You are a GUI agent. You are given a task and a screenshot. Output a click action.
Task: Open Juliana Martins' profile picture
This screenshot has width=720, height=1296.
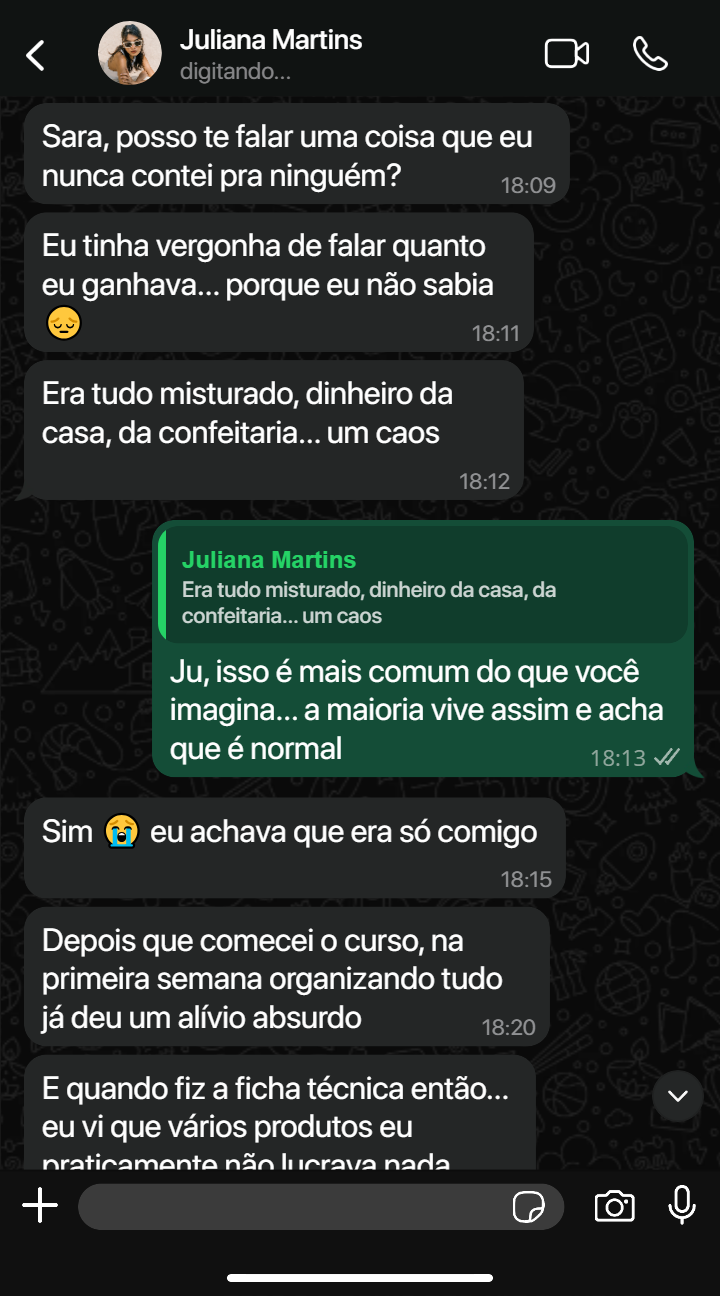click(x=130, y=54)
